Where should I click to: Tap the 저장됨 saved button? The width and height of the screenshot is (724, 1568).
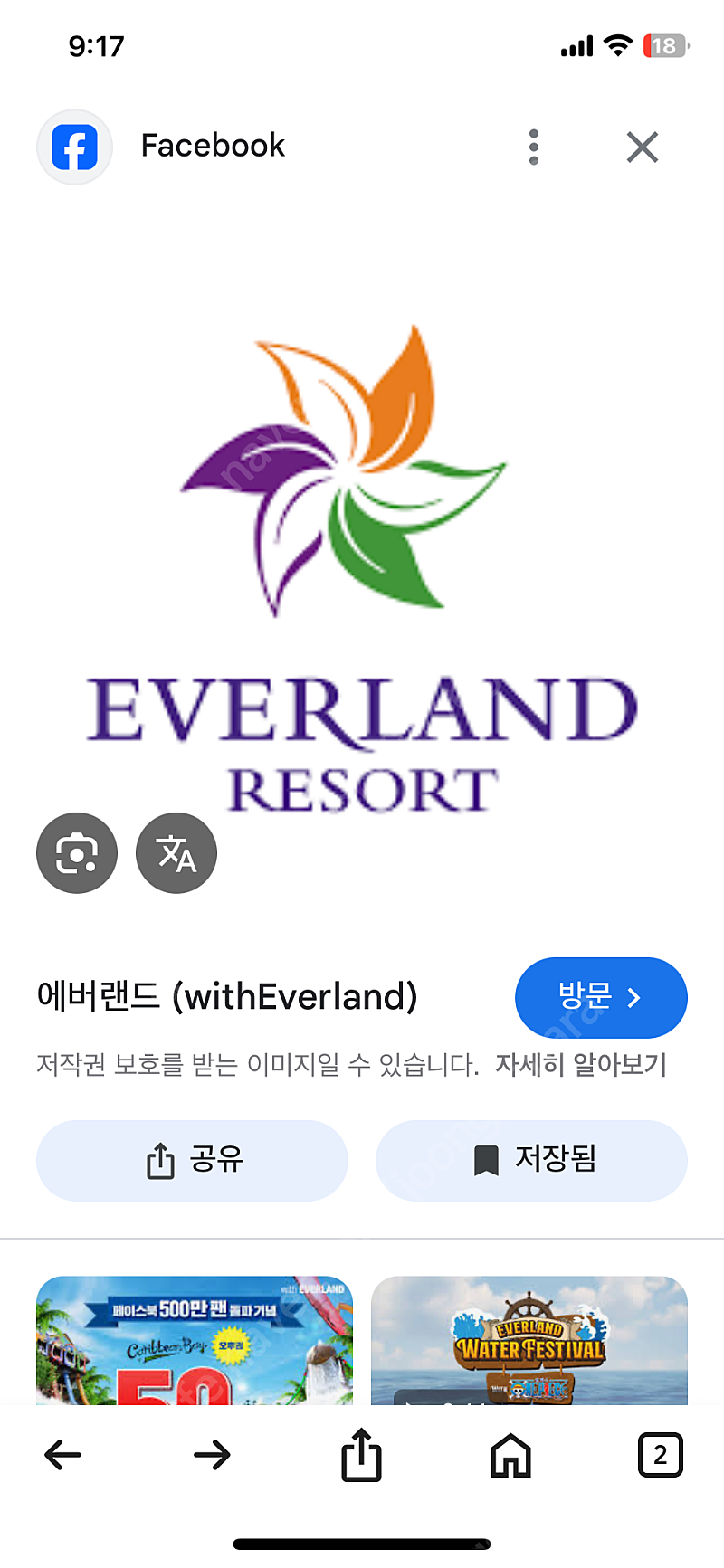click(531, 1160)
